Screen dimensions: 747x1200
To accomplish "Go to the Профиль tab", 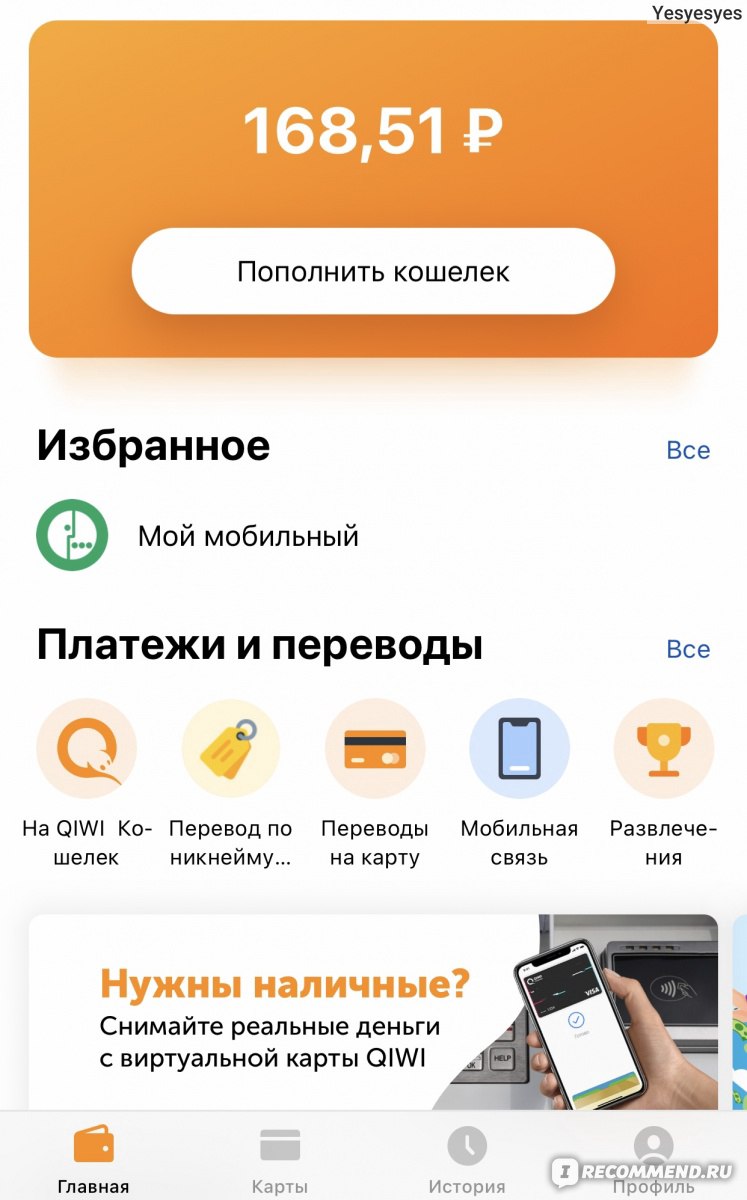I will point(654,1160).
